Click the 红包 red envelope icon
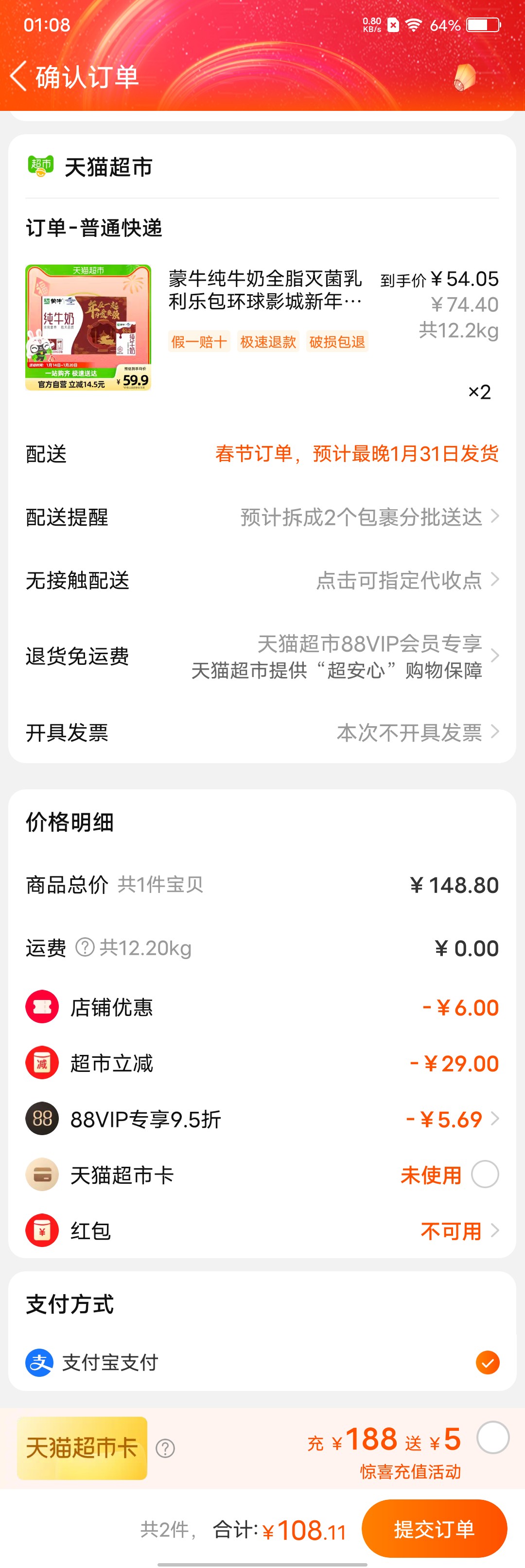525x1568 pixels. pyautogui.click(x=41, y=1230)
